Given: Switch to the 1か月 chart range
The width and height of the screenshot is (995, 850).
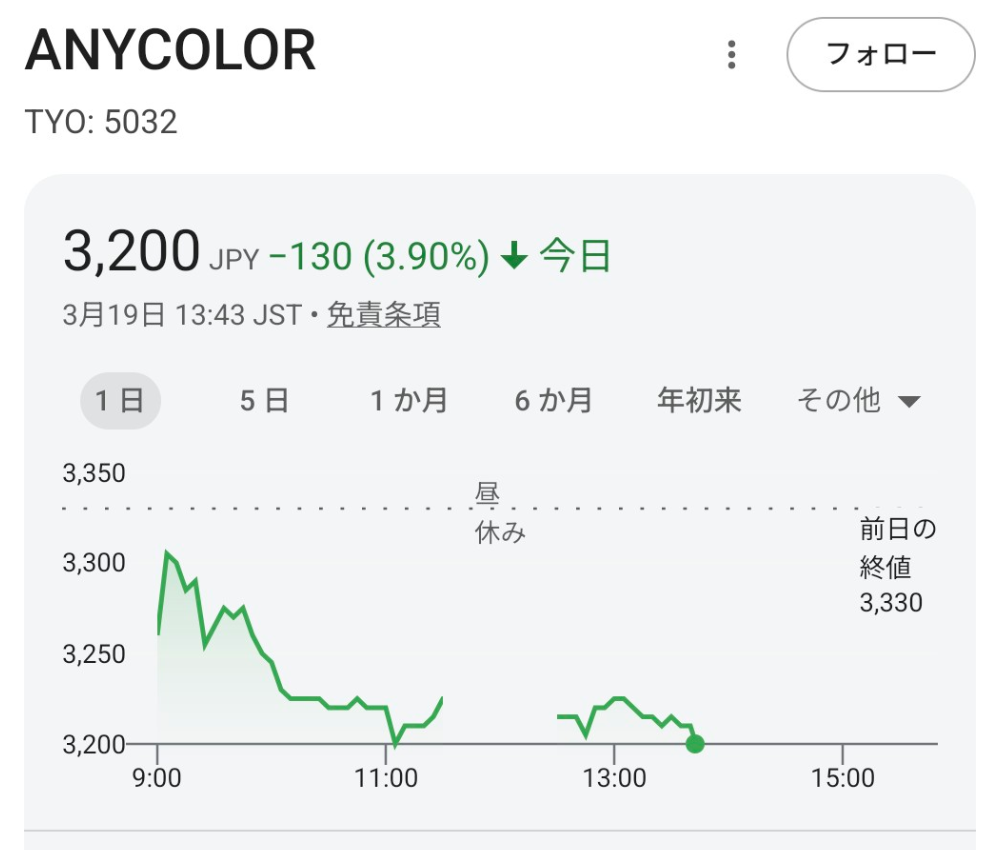Looking at the screenshot, I should 409,401.
